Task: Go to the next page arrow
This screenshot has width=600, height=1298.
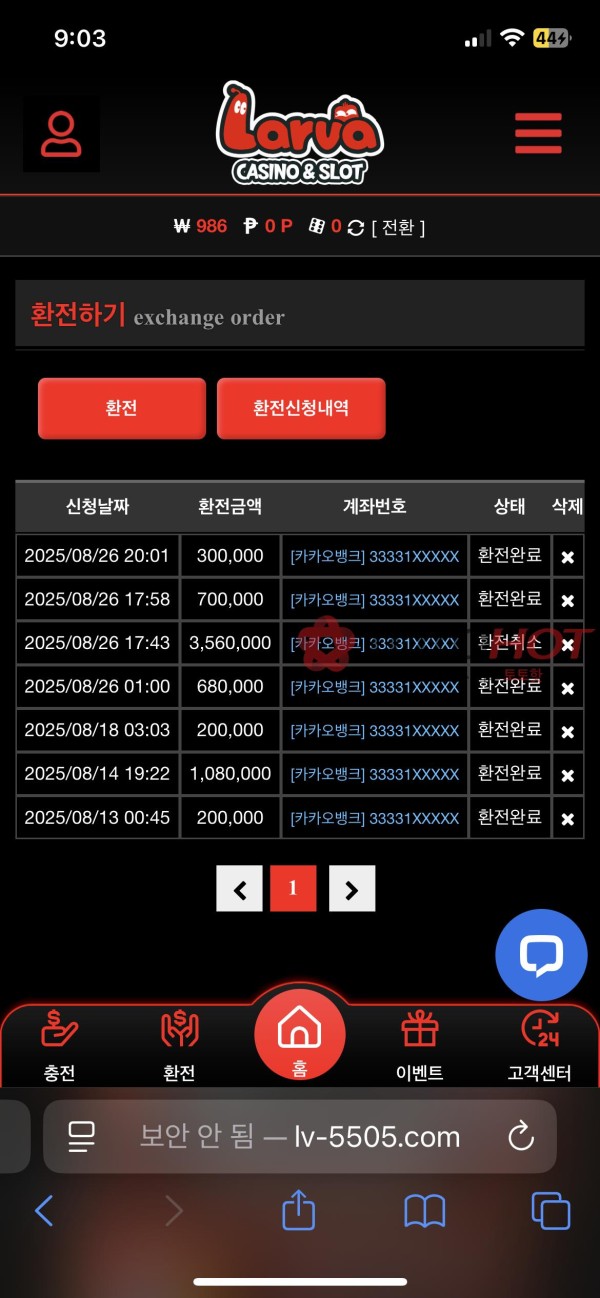Action: pos(352,888)
